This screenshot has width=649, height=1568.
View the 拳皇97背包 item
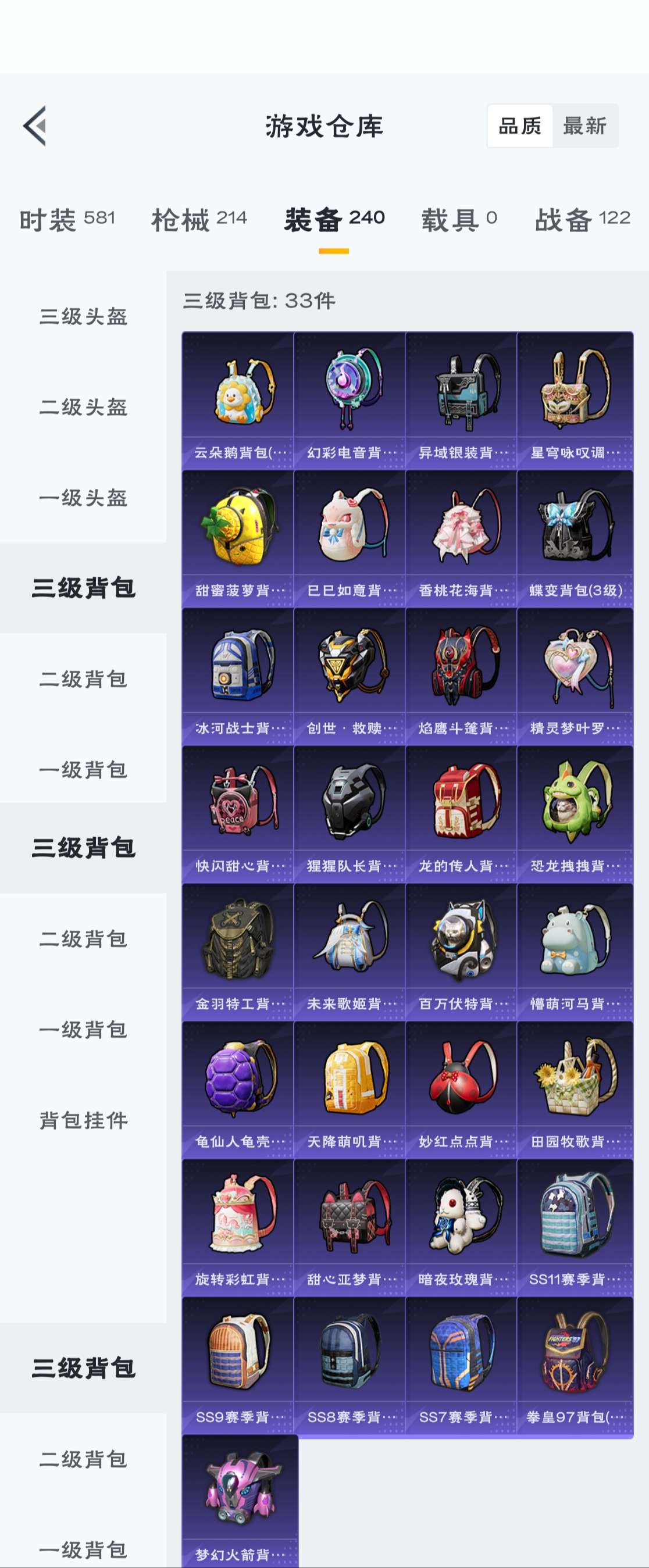575,1365
